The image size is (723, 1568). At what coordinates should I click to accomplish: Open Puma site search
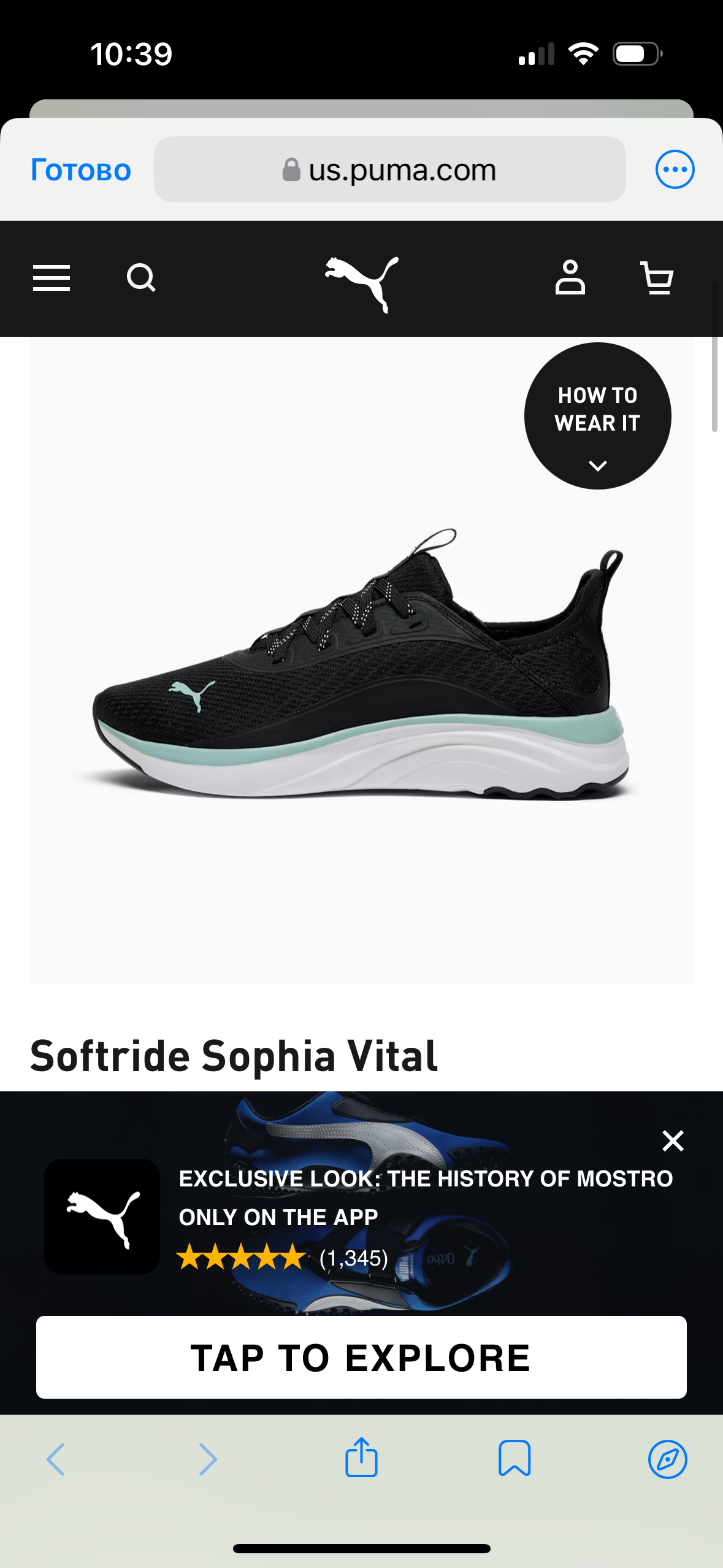point(141,278)
